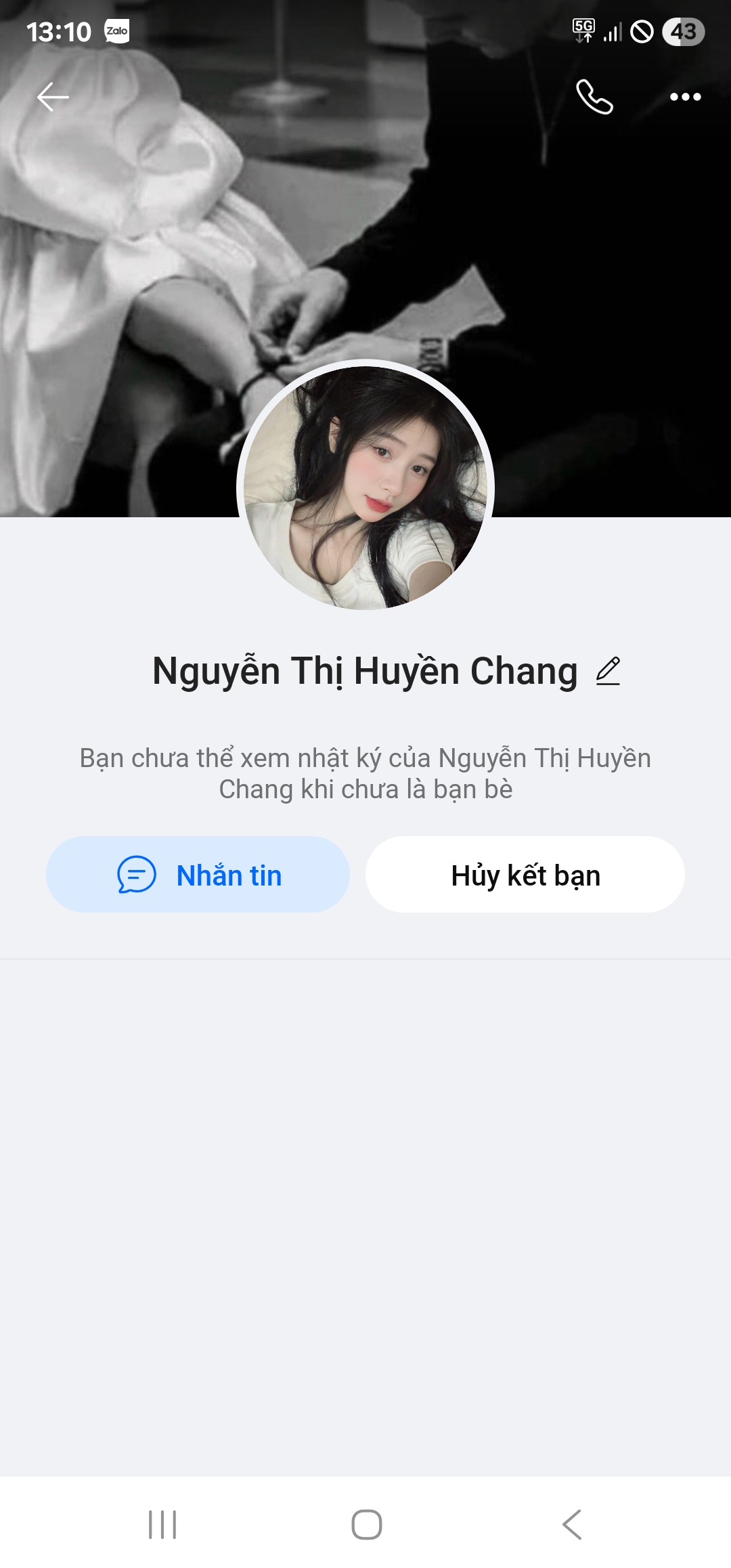The height and width of the screenshot is (1568, 731).
Task: Go to the home screen
Action: coord(366,1525)
